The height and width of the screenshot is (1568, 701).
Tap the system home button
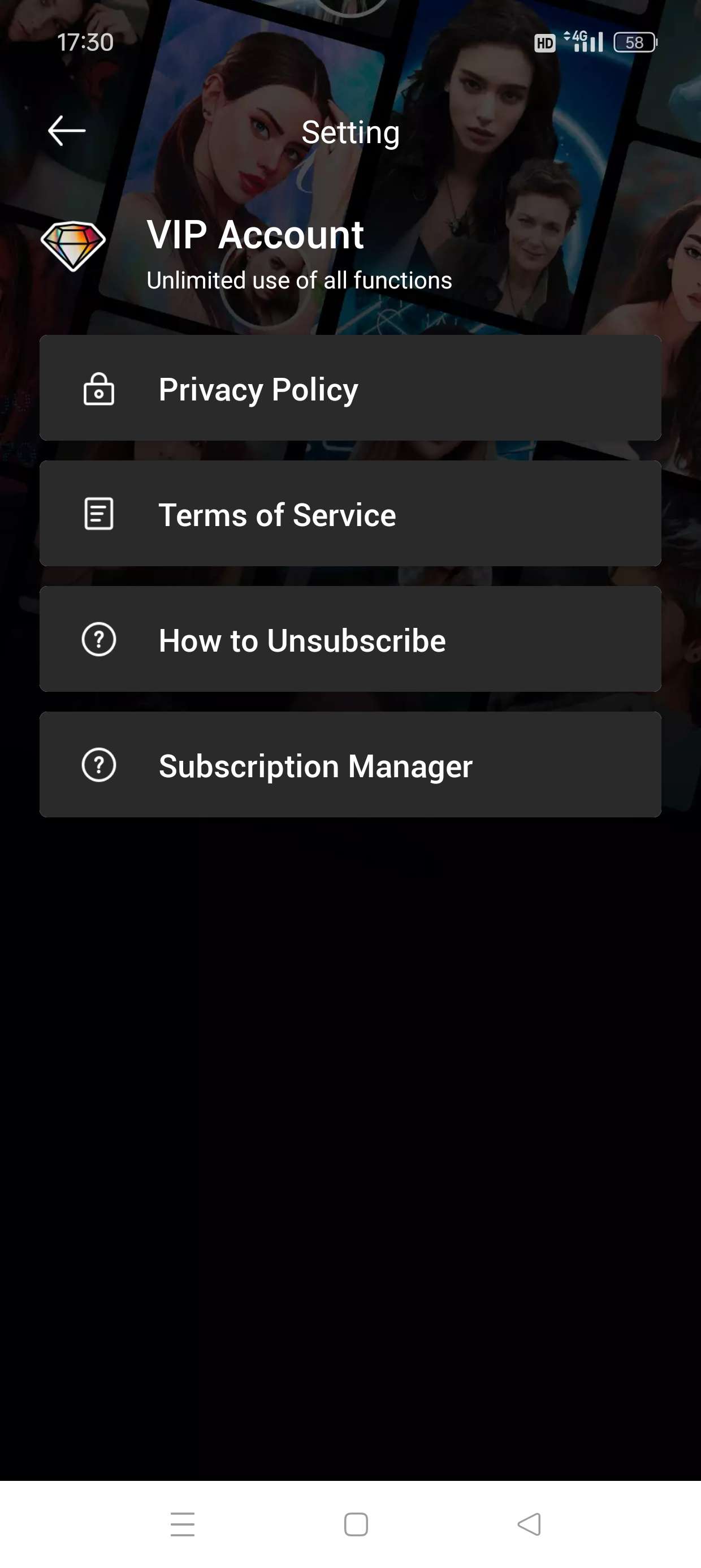[356, 1524]
